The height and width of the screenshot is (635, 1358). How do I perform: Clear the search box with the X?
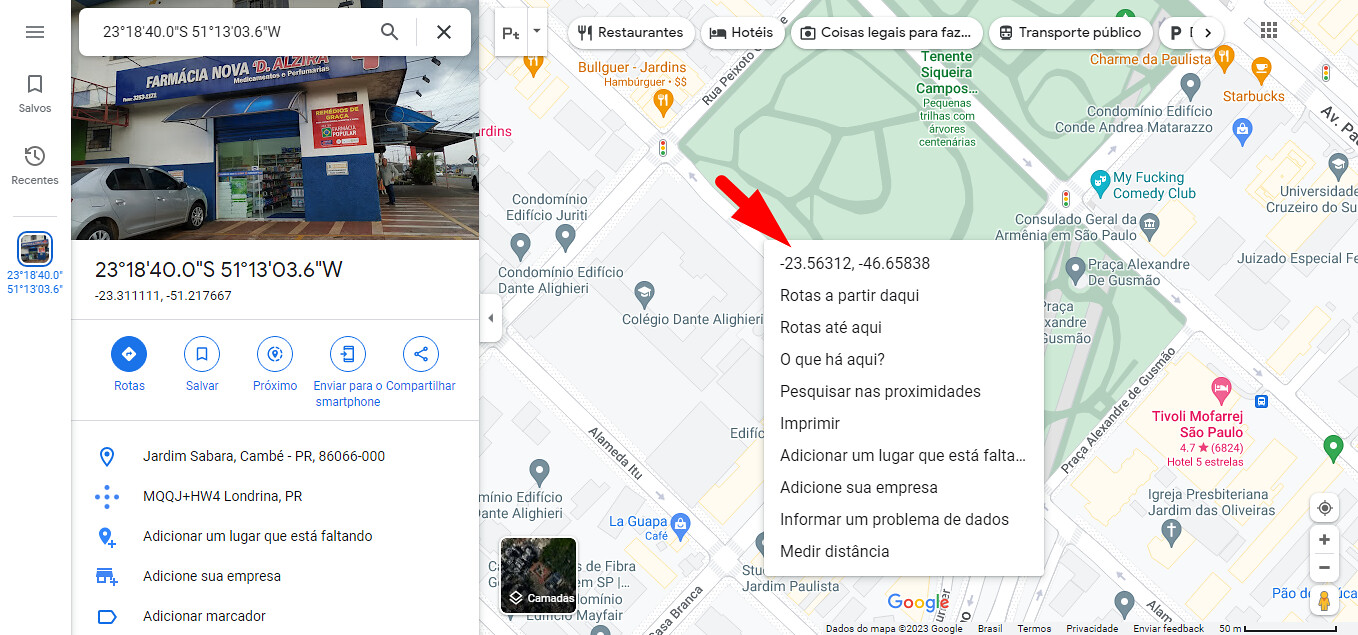[x=444, y=32]
